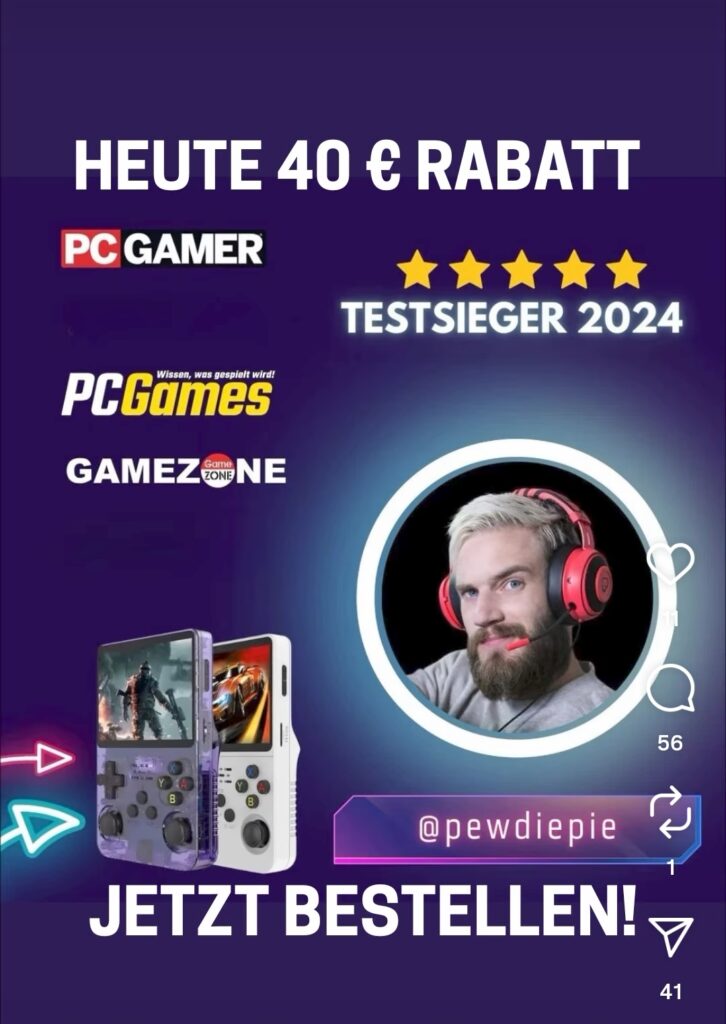Open the comments with 56 replies
This screenshot has width=726, height=1024.
click(670, 689)
